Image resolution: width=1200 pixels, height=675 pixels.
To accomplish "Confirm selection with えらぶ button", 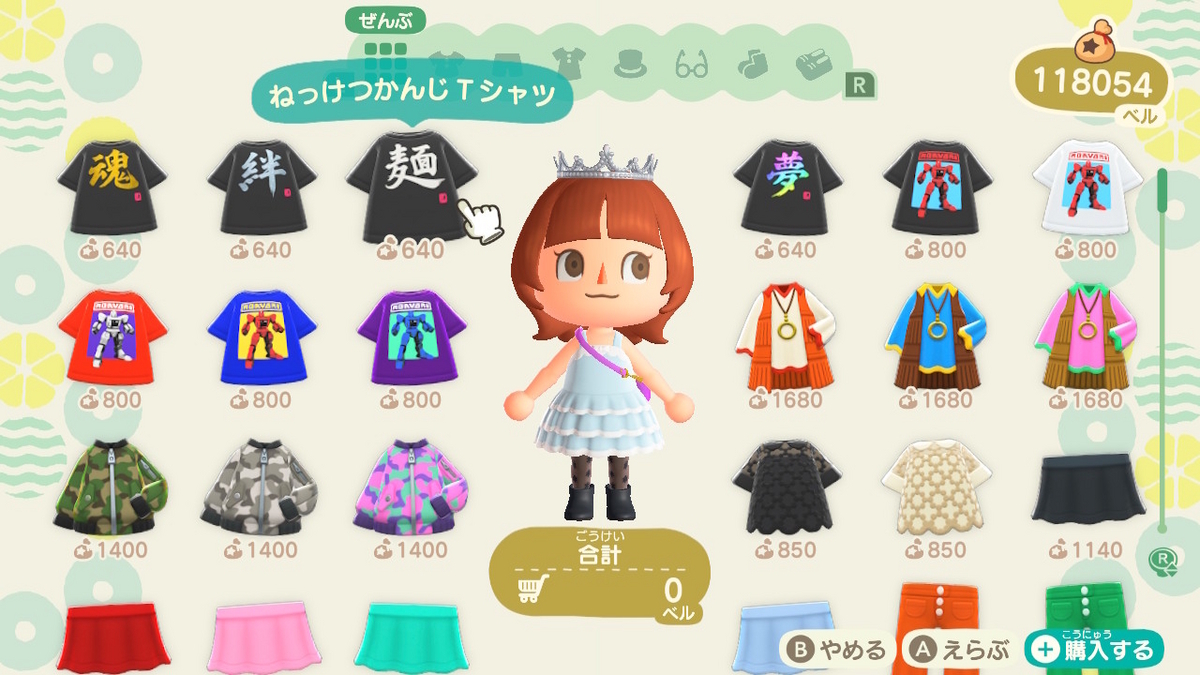I will 958,650.
